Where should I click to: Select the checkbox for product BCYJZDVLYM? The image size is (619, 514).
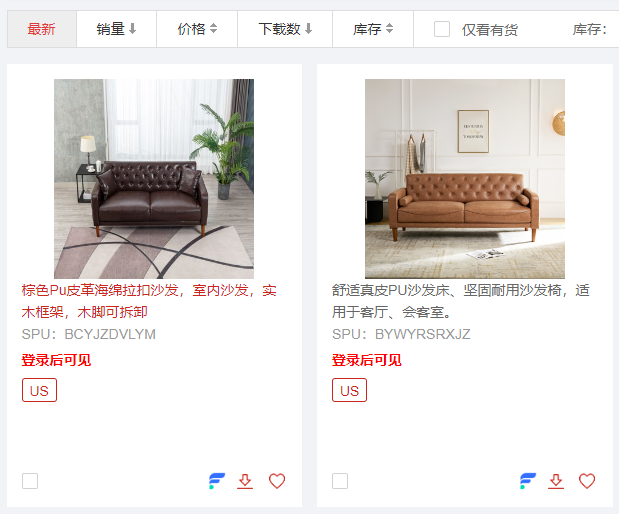tap(30, 481)
